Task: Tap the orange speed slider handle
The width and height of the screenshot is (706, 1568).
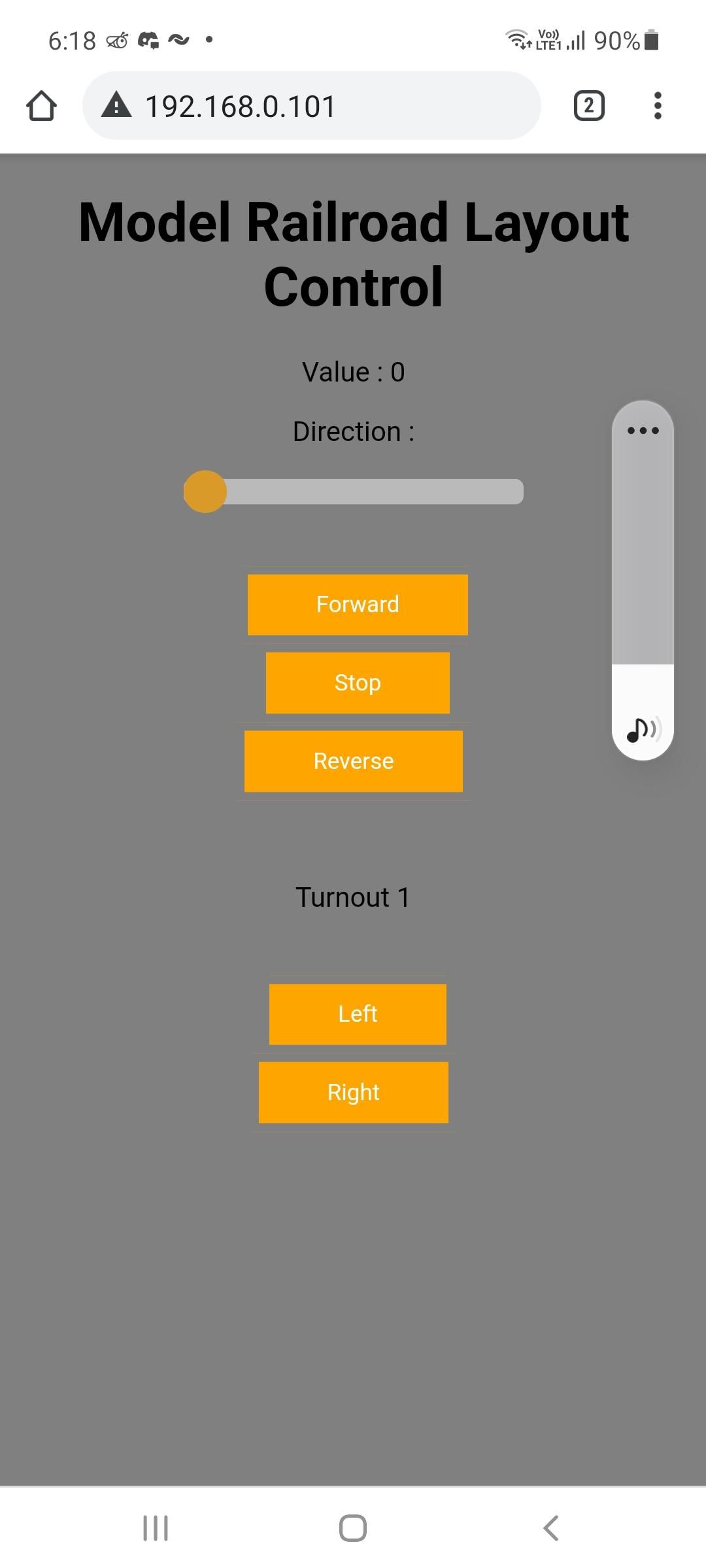Action: (x=205, y=491)
